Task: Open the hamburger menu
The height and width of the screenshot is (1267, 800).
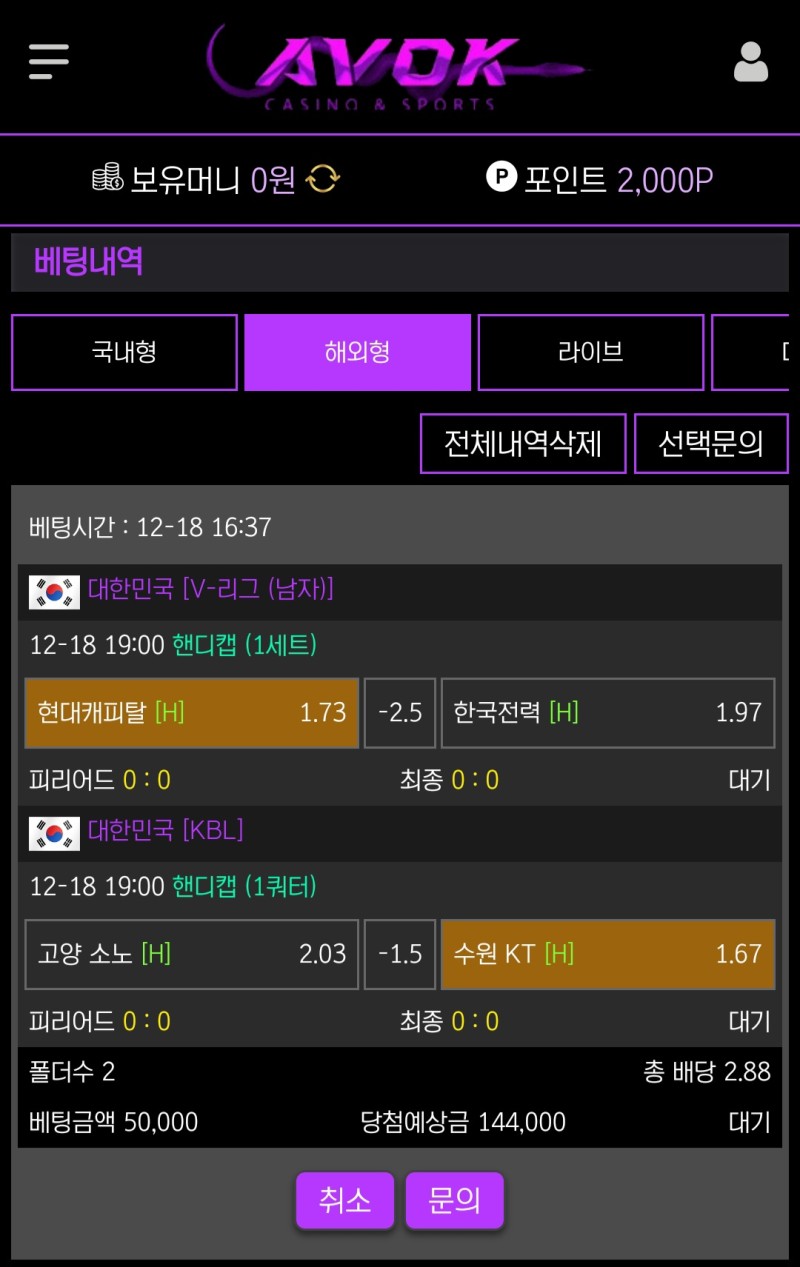Action: (49, 62)
